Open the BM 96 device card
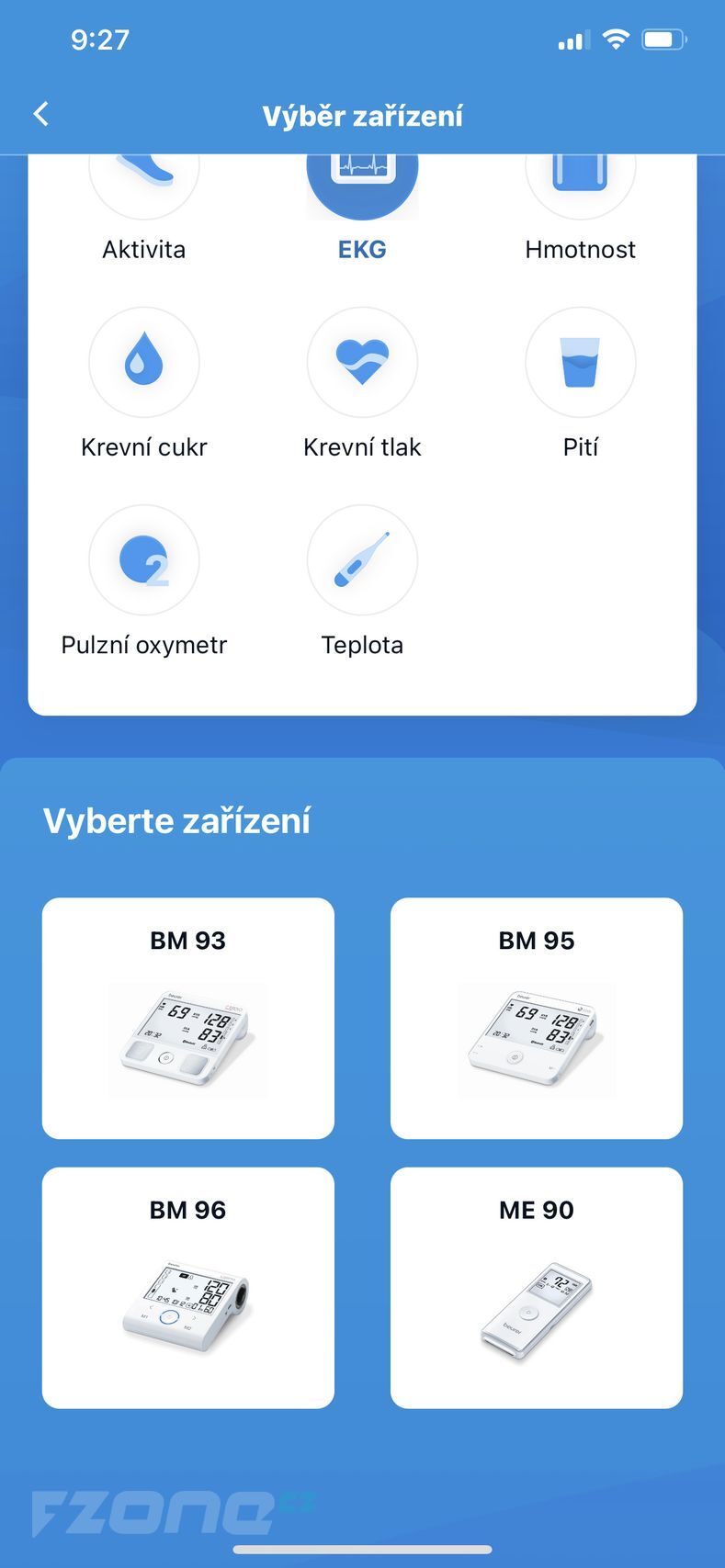This screenshot has width=725, height=1568. click(188, 1287)
